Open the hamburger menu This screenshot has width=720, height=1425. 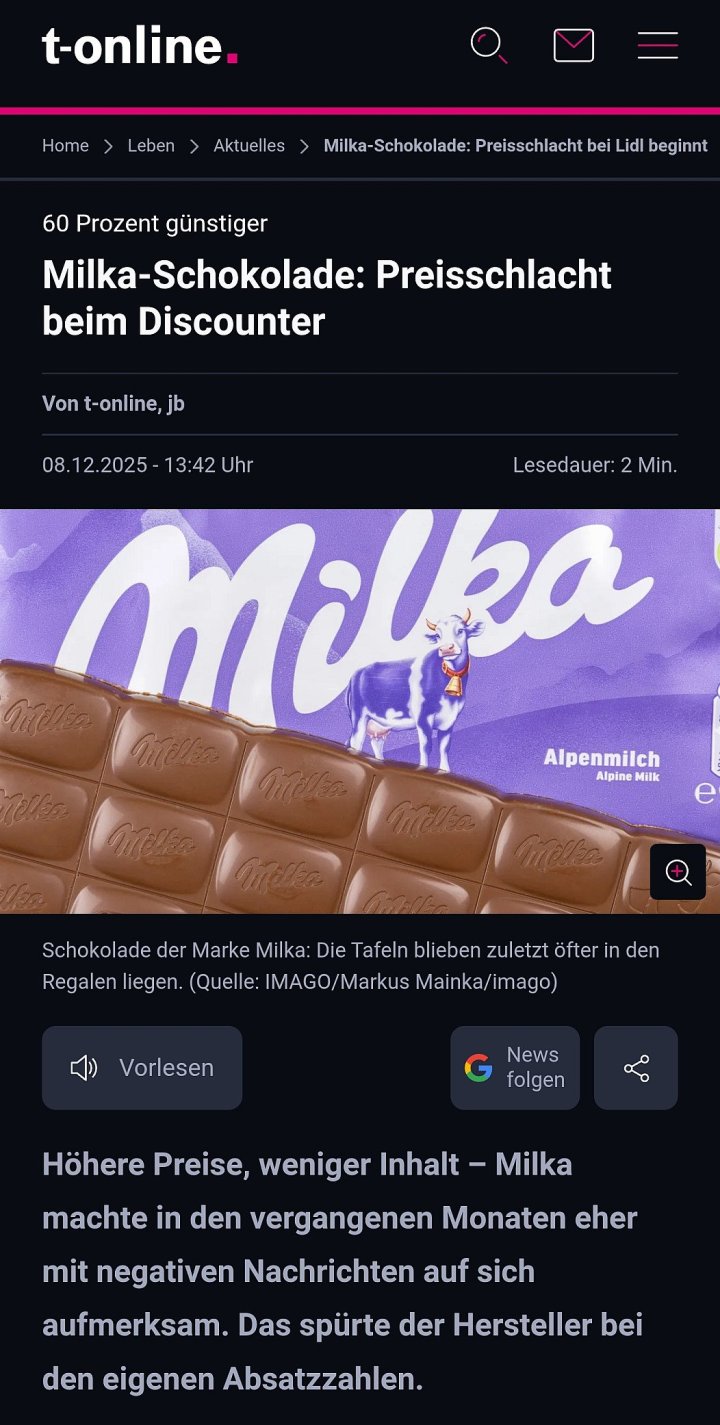pos(658,46)
